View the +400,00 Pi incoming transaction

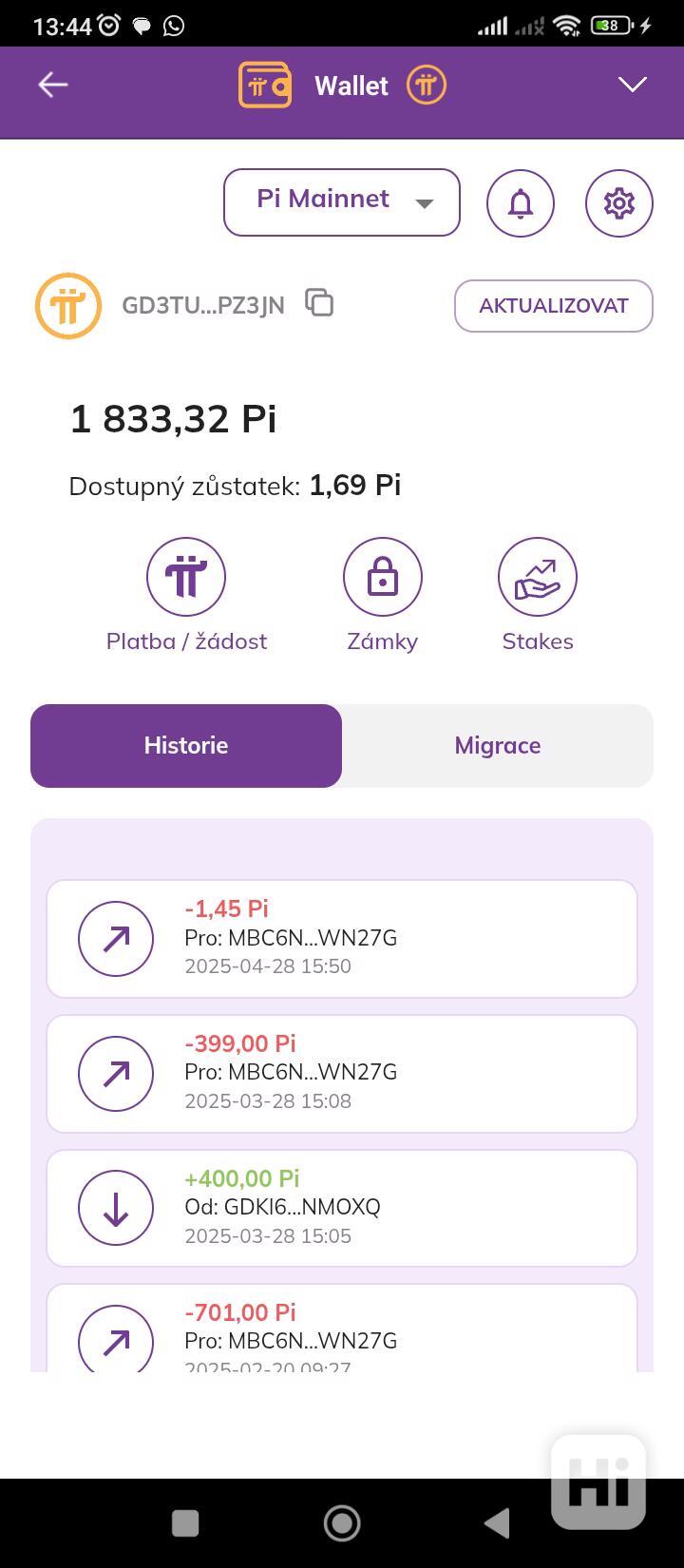coord(342,1209)
